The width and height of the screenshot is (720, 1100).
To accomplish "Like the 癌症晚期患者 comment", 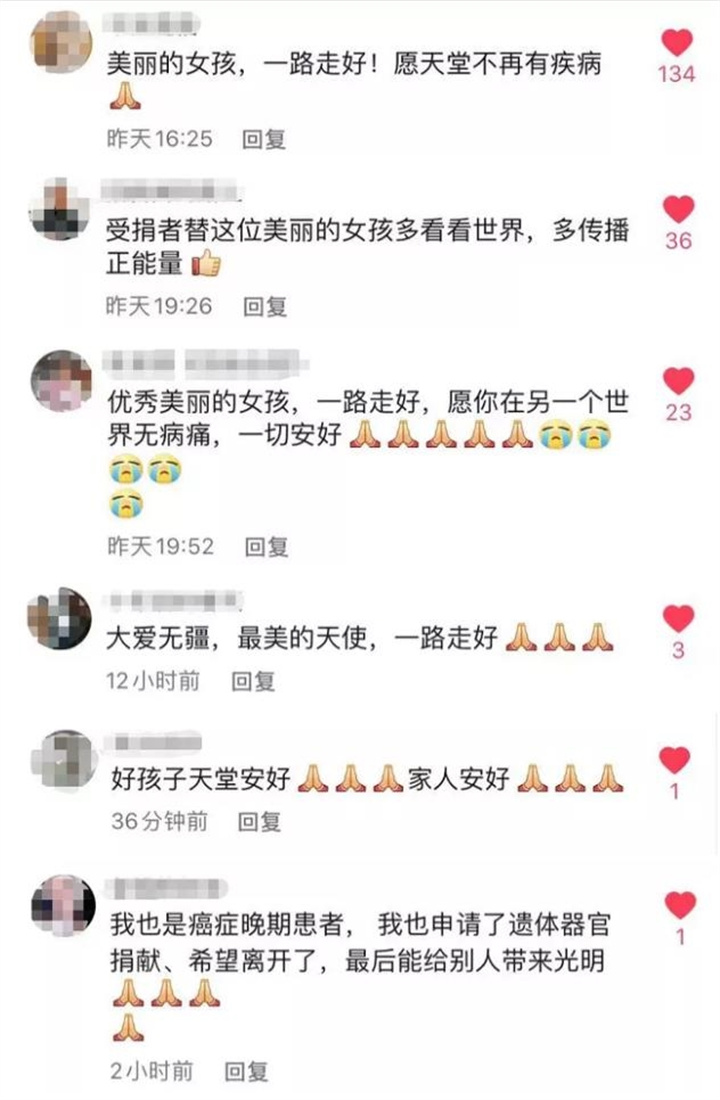I will point(679,906).
